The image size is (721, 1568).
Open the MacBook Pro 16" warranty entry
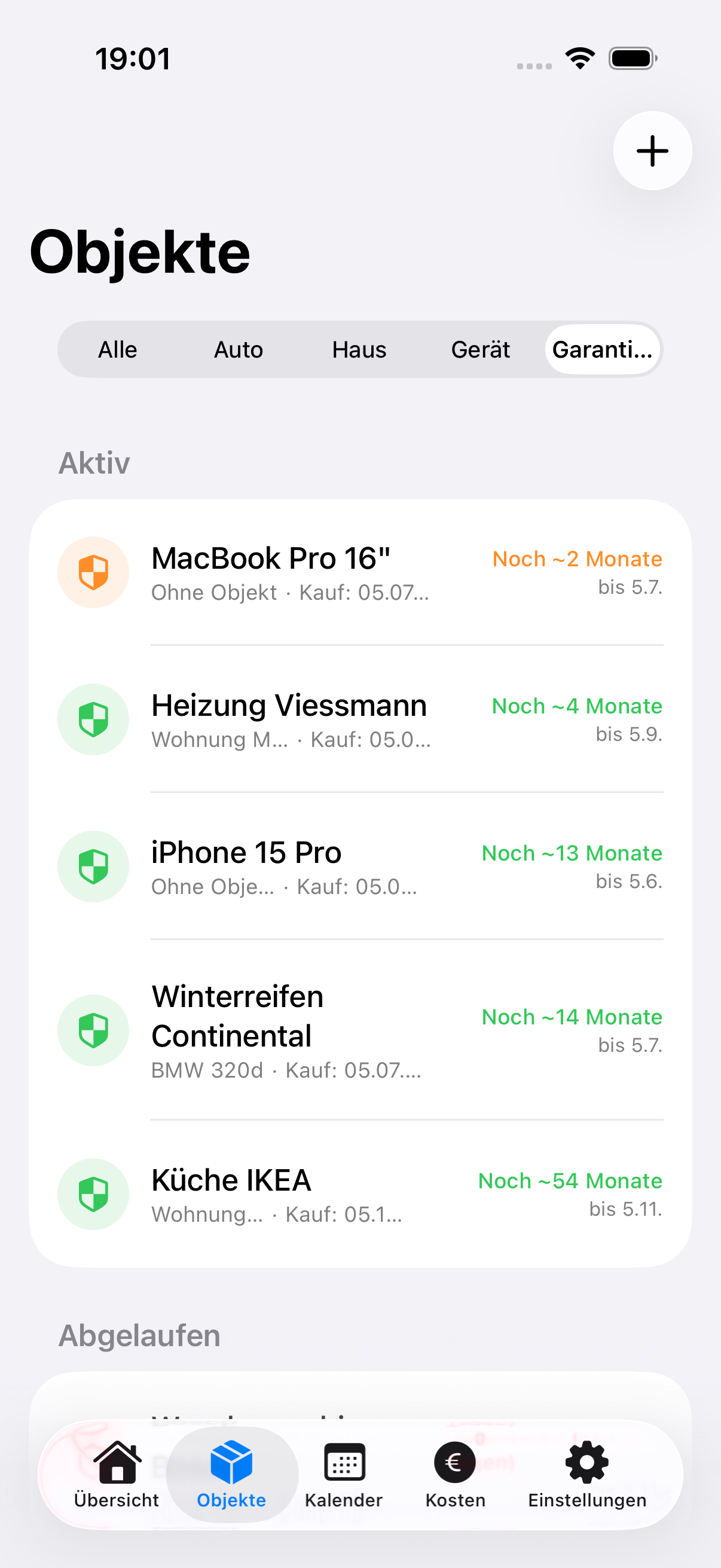coord(360,572)
